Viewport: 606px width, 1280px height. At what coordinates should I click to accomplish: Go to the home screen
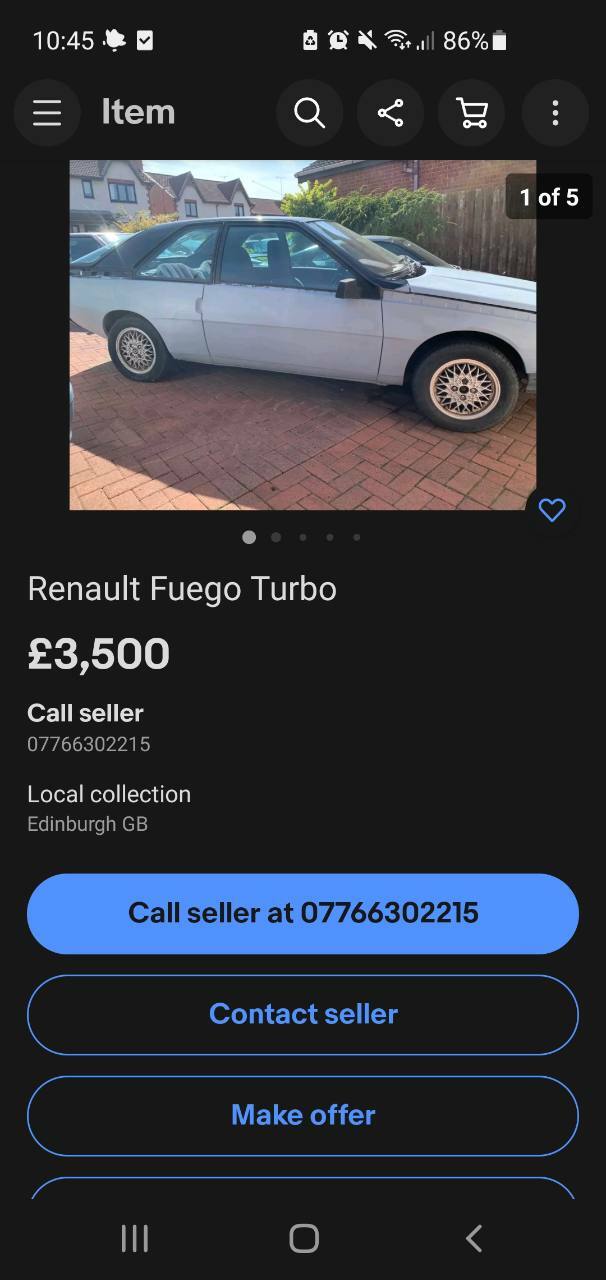point(304,1238)
